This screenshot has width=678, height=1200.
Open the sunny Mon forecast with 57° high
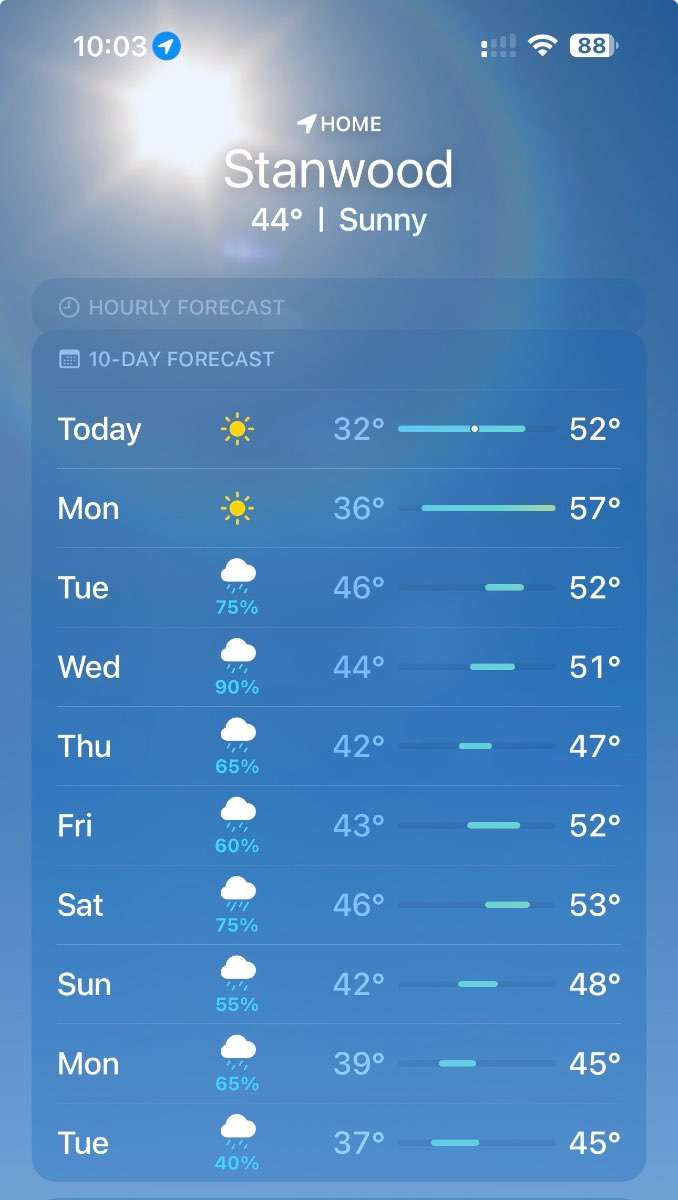click(338, 508)
